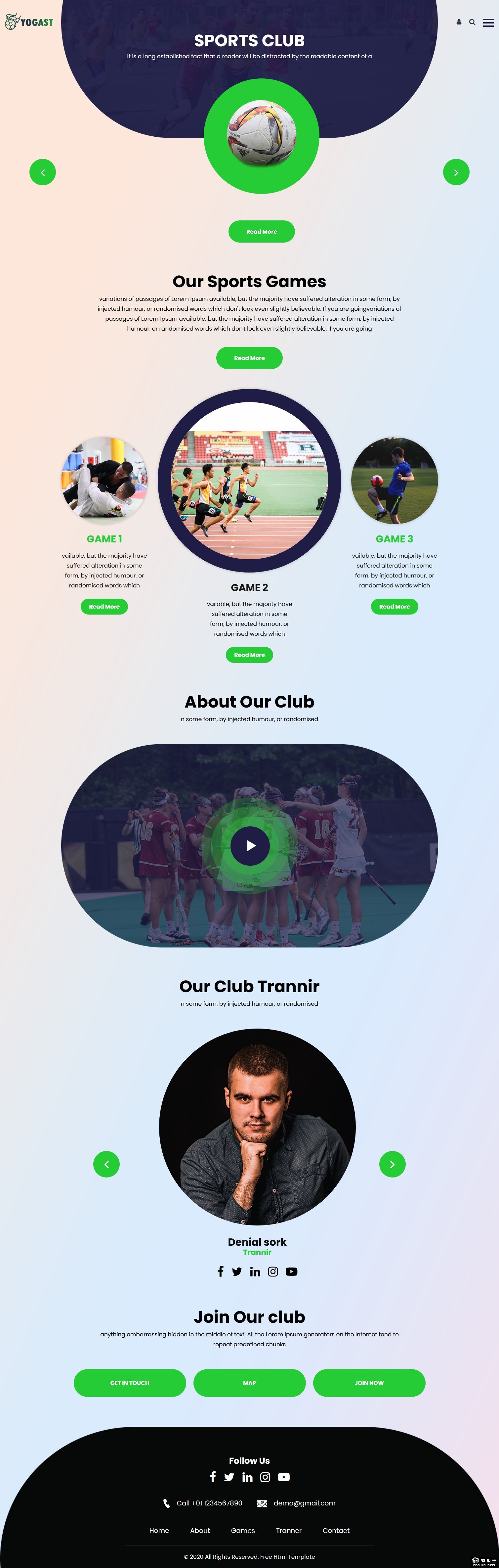499x1568 pixels.
Task: Tap Read More under the soccer ball
Action: point(261,231)
